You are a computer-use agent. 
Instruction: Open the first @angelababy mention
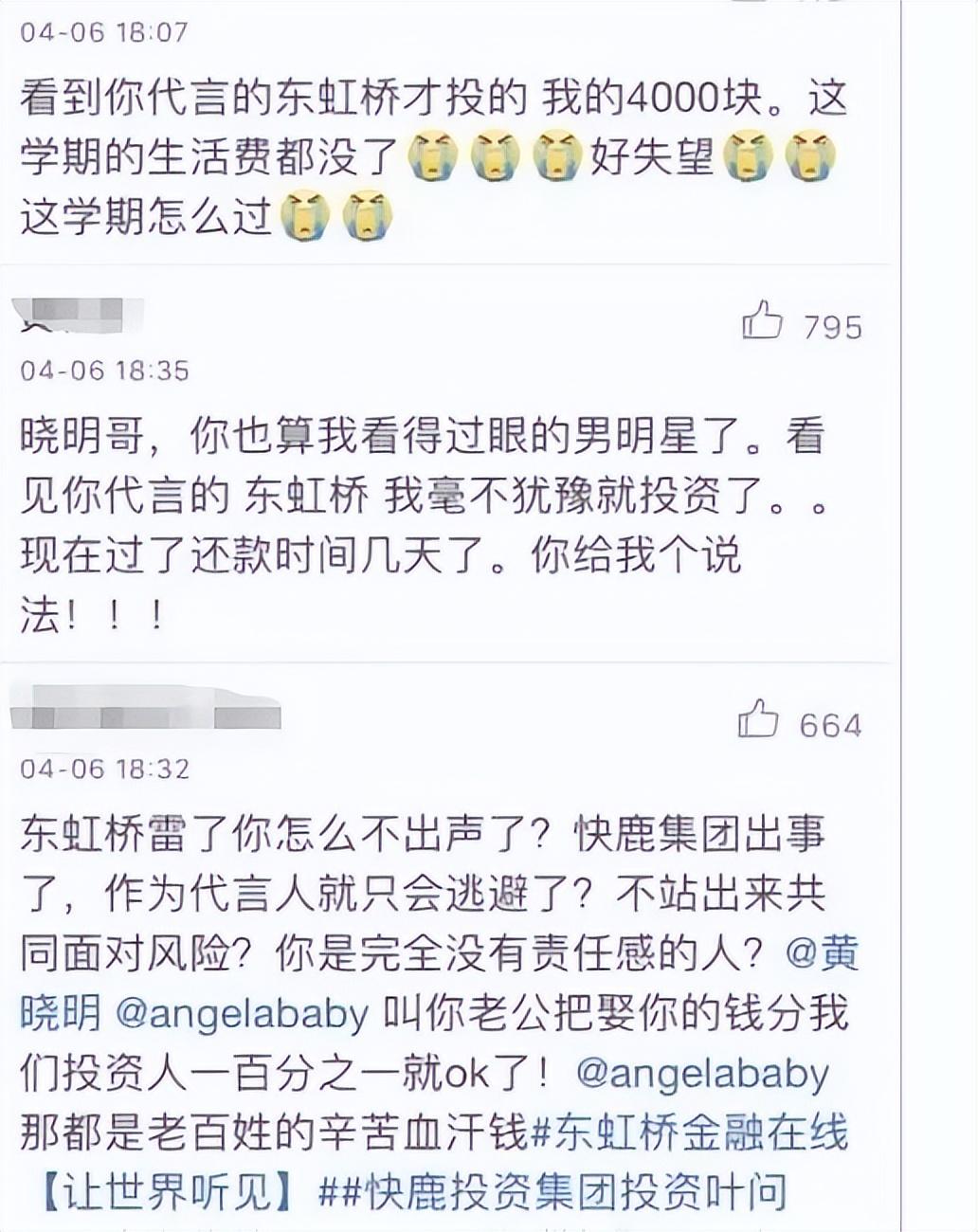pyautogui.click(x=242, y=1013)
